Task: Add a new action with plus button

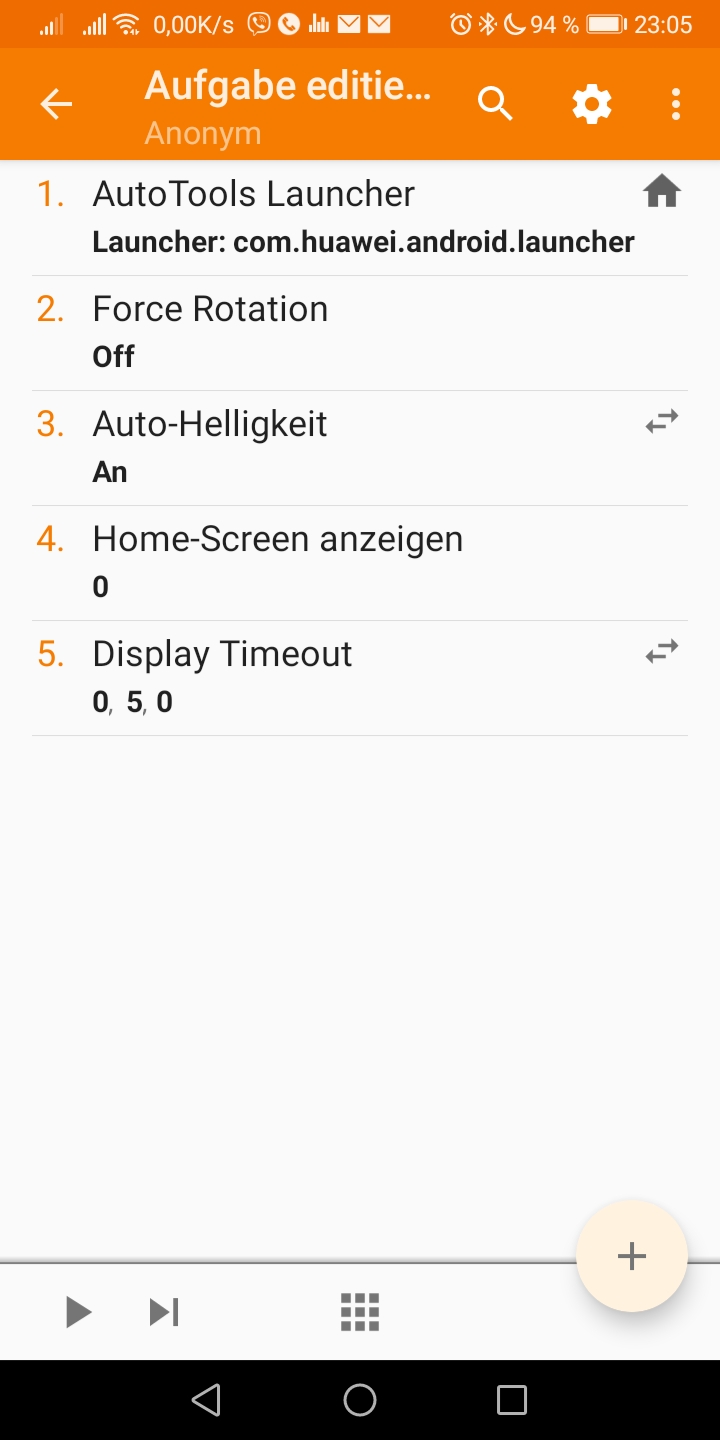Action: pyautogui.click(x=632, y=1256)
